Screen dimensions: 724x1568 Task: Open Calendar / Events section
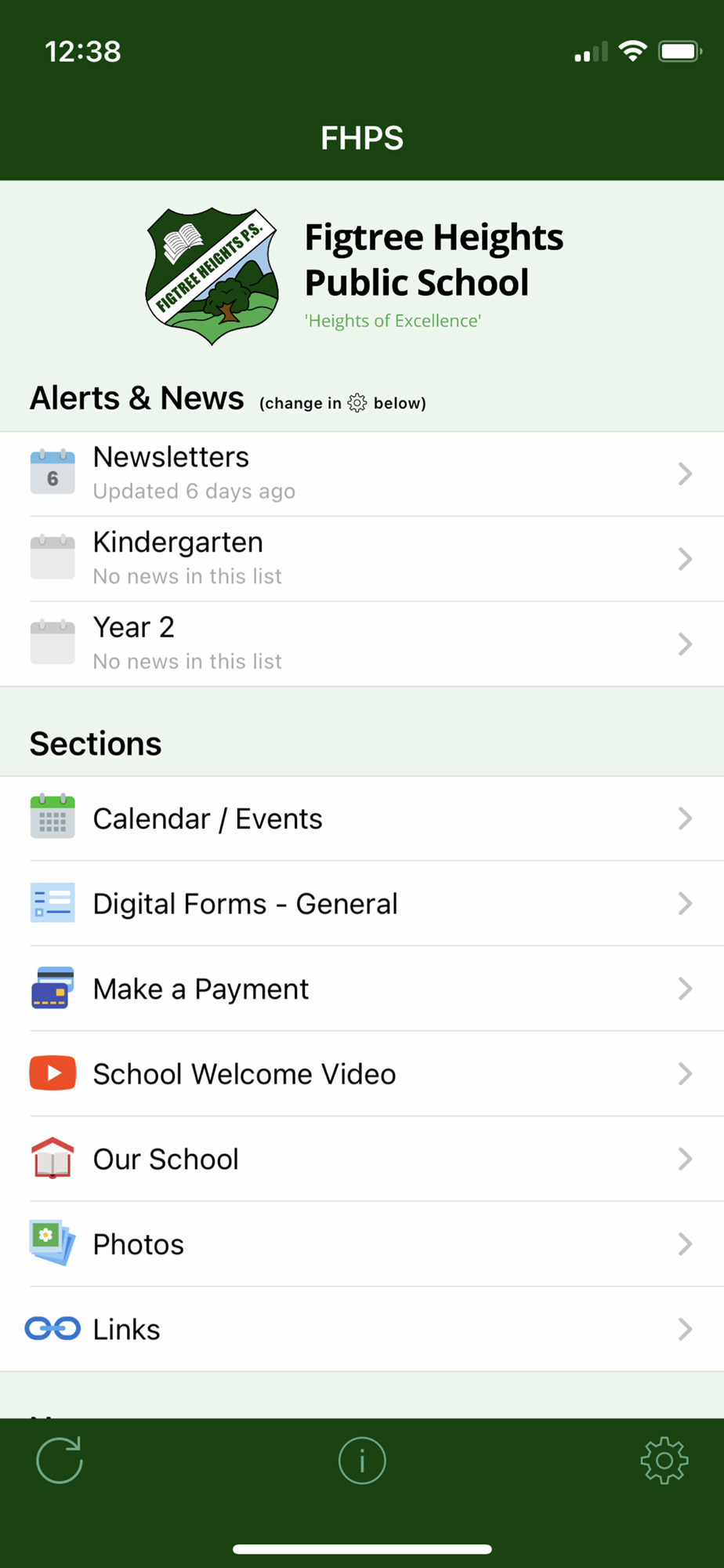(362, 818)
